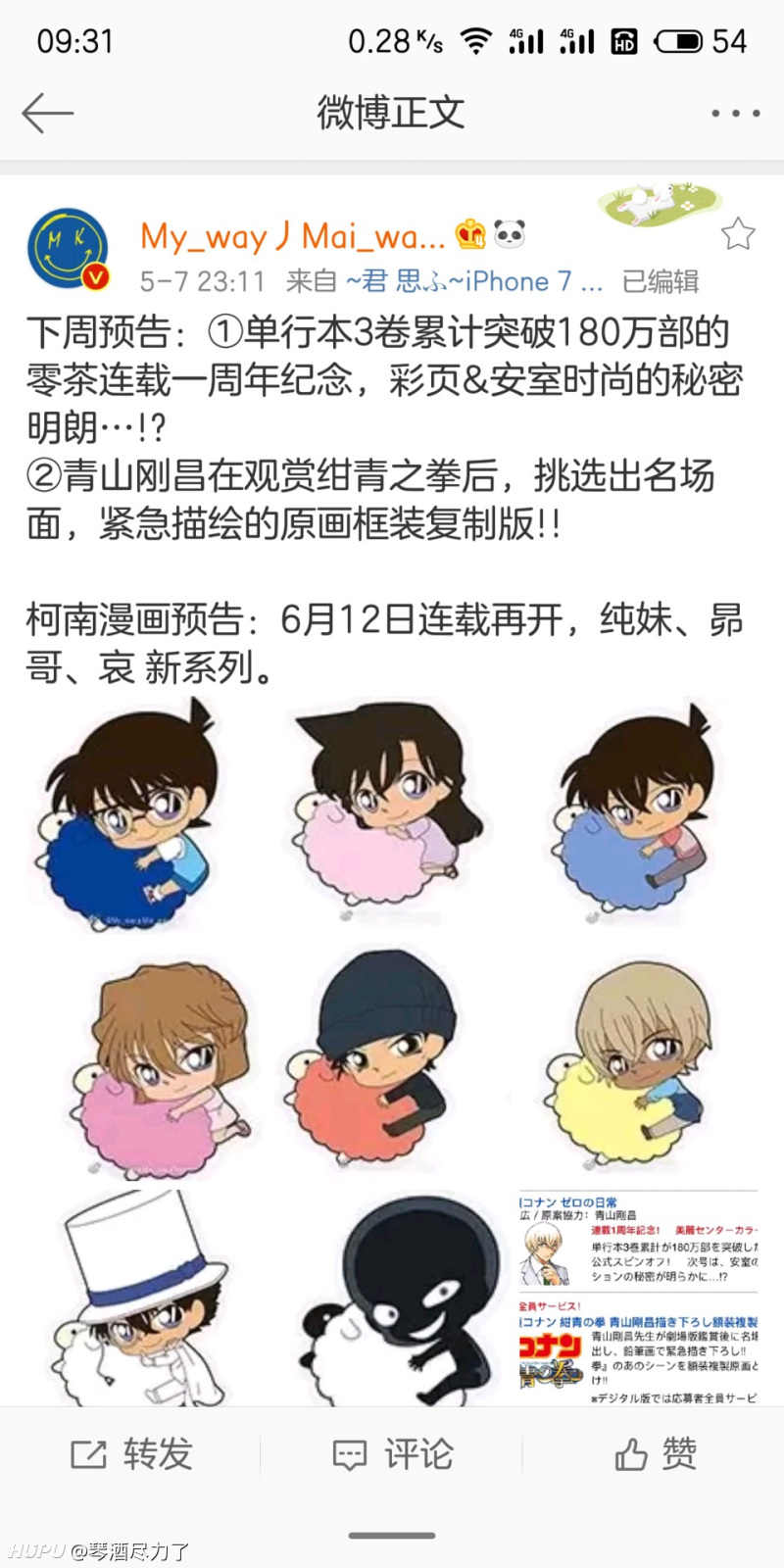Open the black silhouette culprit image
The image size is (784, 1568).
(x=390, y=1298)
